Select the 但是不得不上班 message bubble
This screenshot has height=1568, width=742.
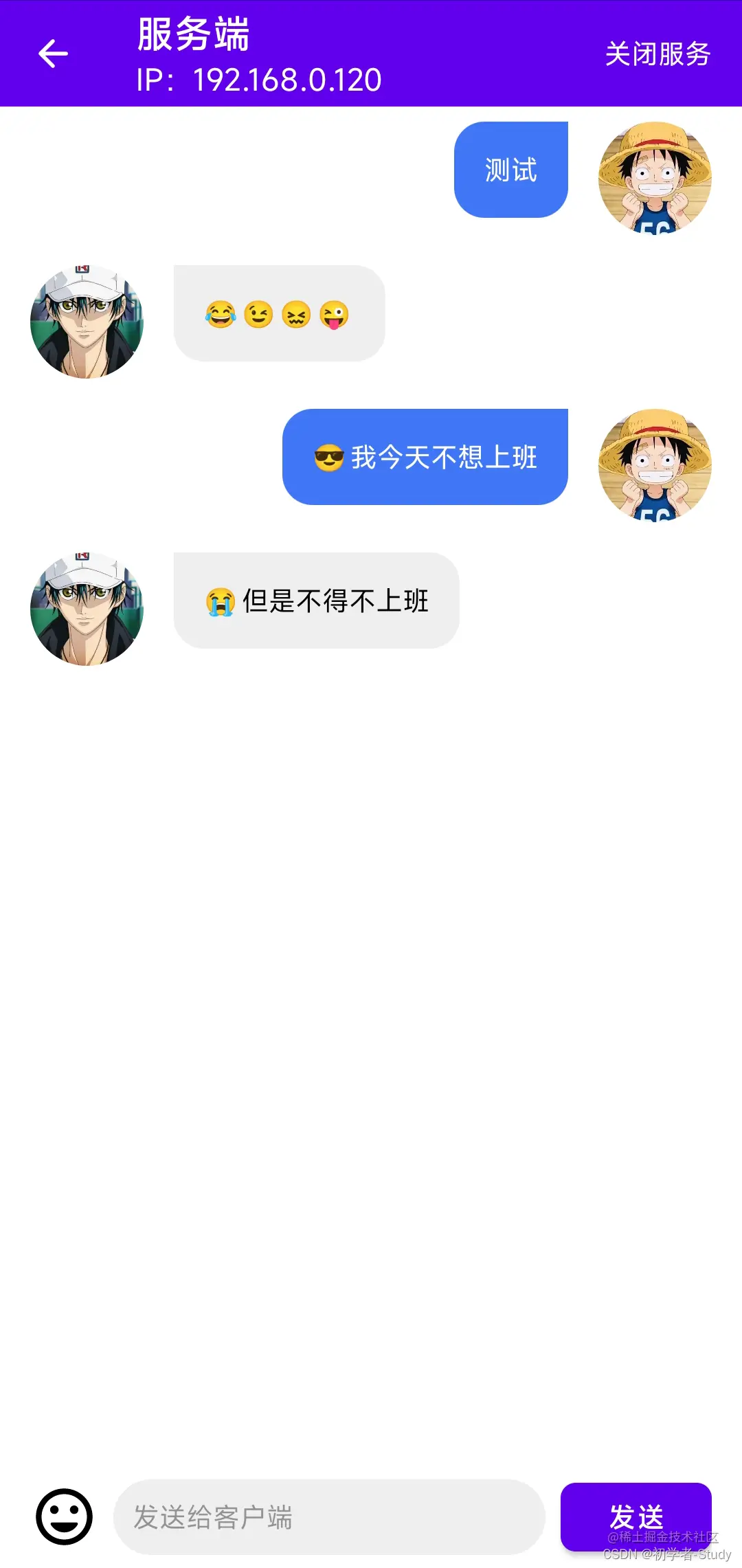(x=316, y=600)
